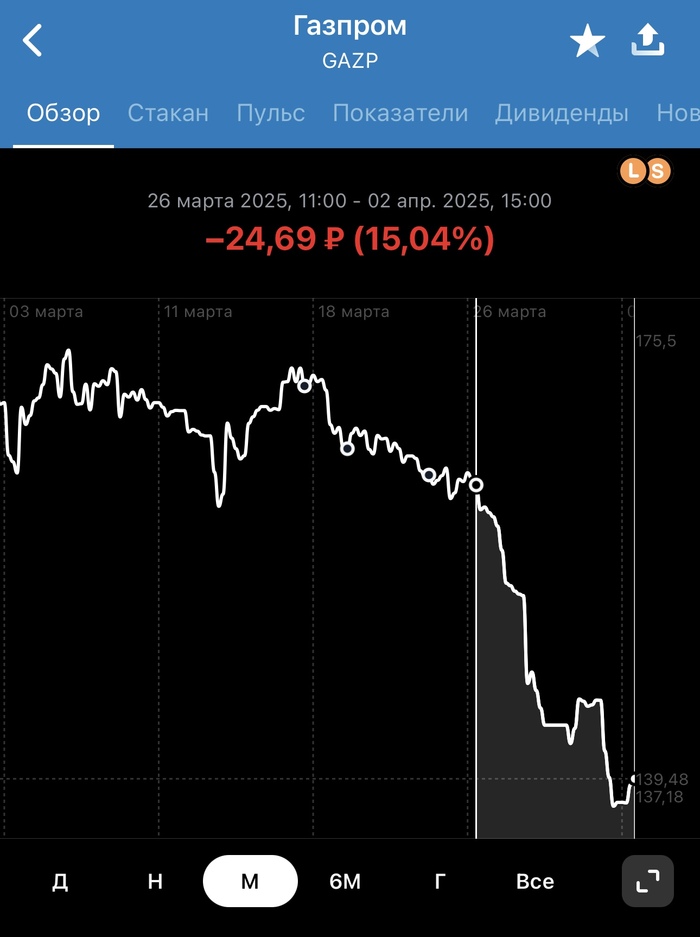
Task: Go back from the Газпром page
Action: point(33,41)
